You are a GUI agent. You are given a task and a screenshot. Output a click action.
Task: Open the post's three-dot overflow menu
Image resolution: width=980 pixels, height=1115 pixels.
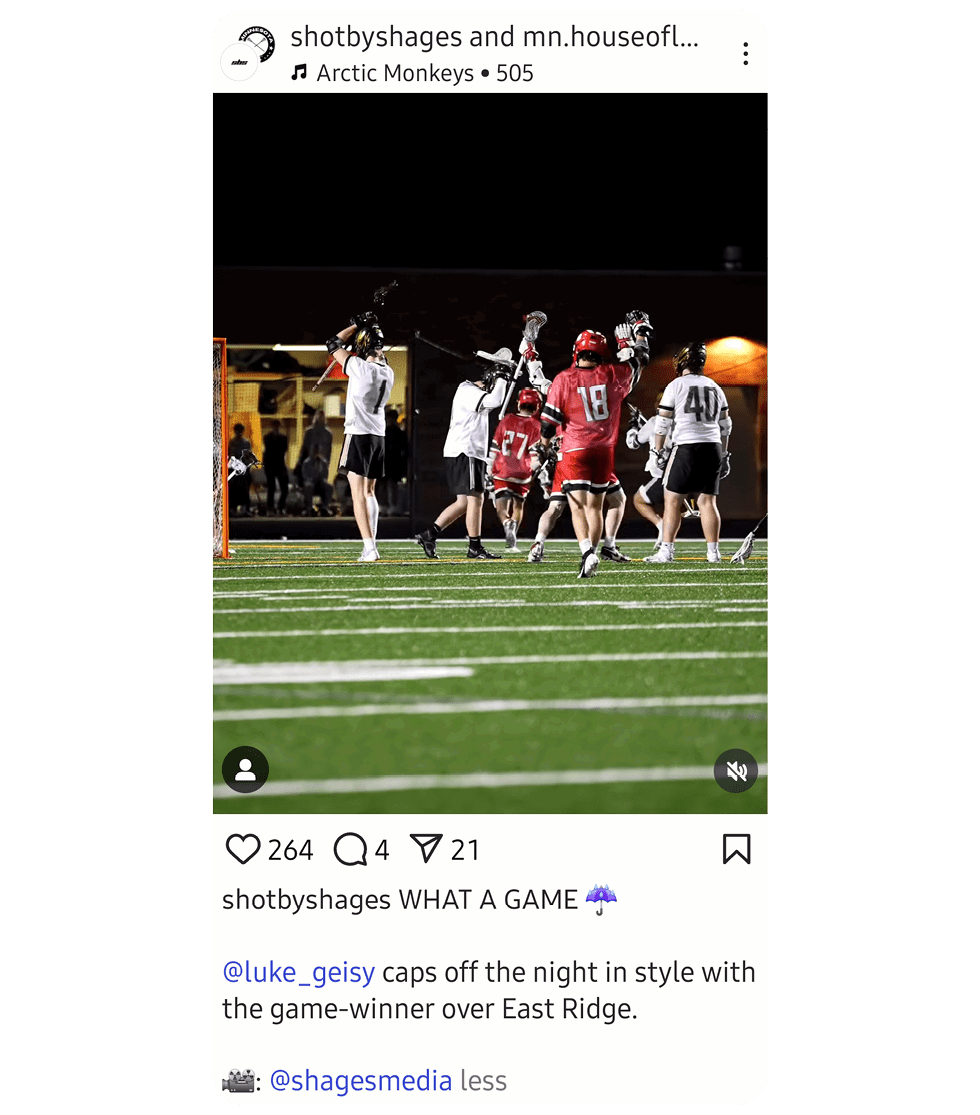coord(745,54)
